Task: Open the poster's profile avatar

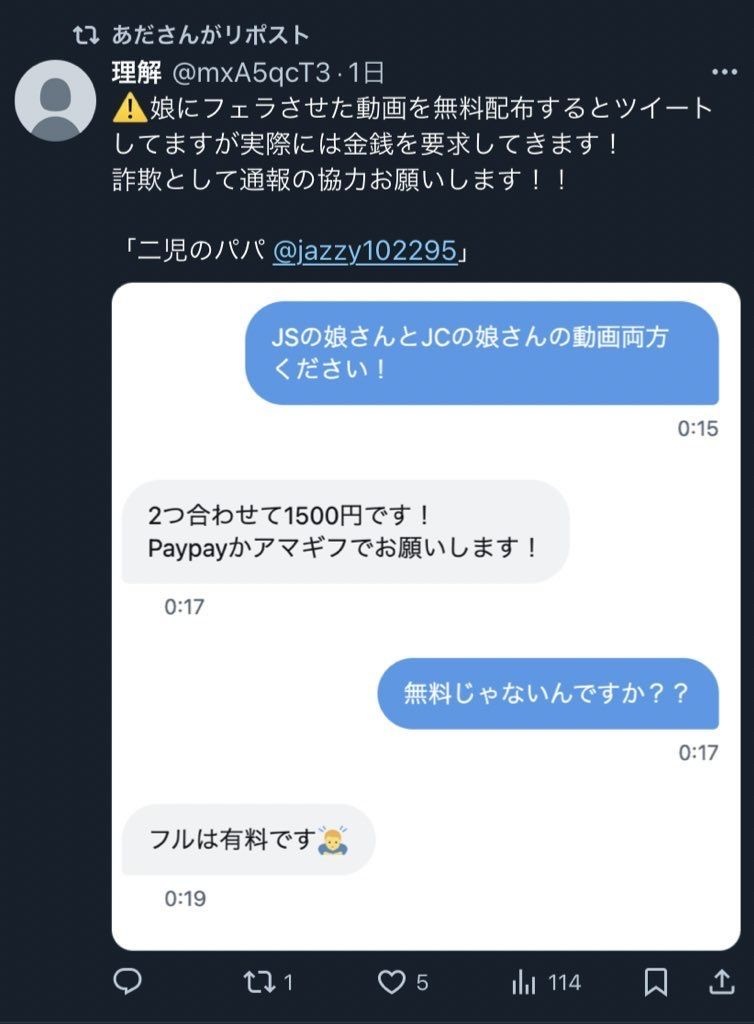Action: pos(56,101)
